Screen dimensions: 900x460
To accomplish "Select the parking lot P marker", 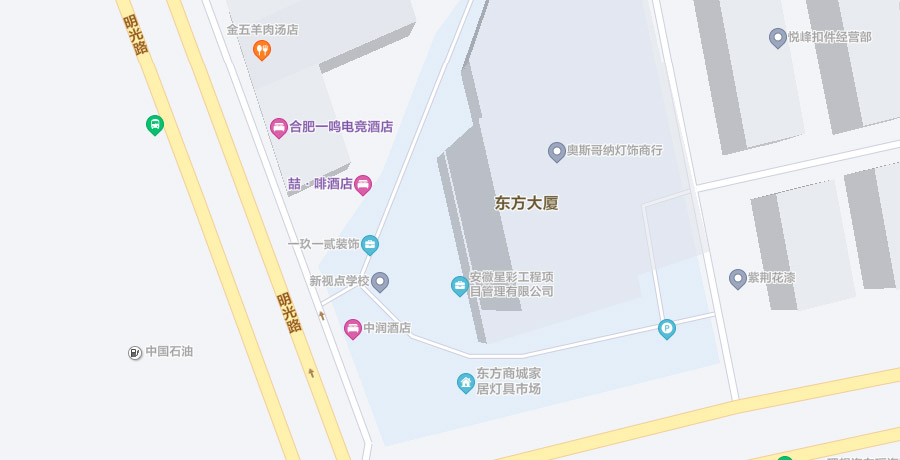I will coord(667,328).
